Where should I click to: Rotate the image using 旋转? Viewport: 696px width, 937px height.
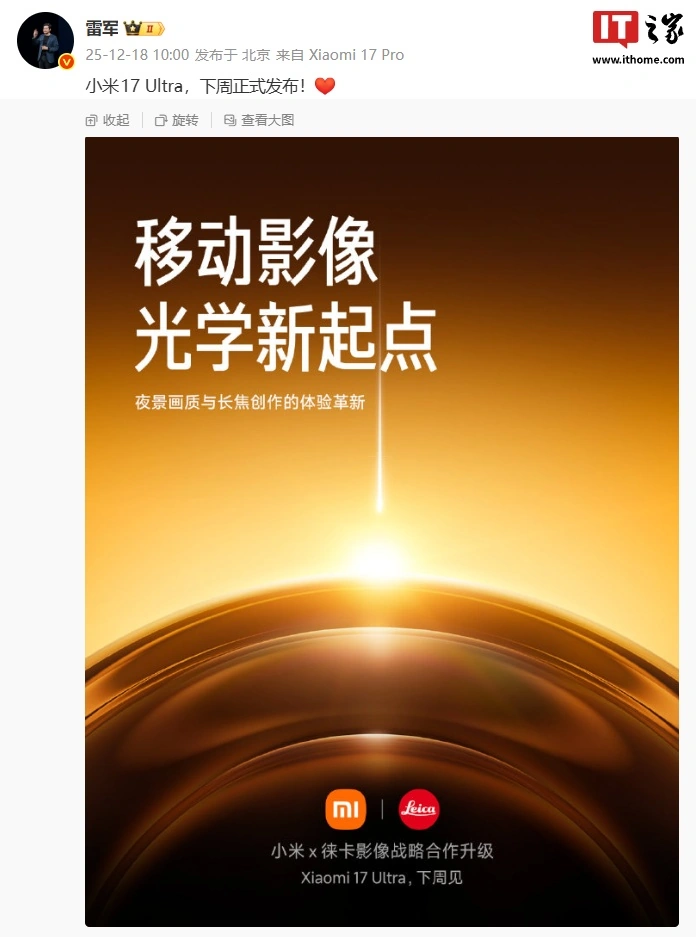pyautogui.click(x=177, y=120)
